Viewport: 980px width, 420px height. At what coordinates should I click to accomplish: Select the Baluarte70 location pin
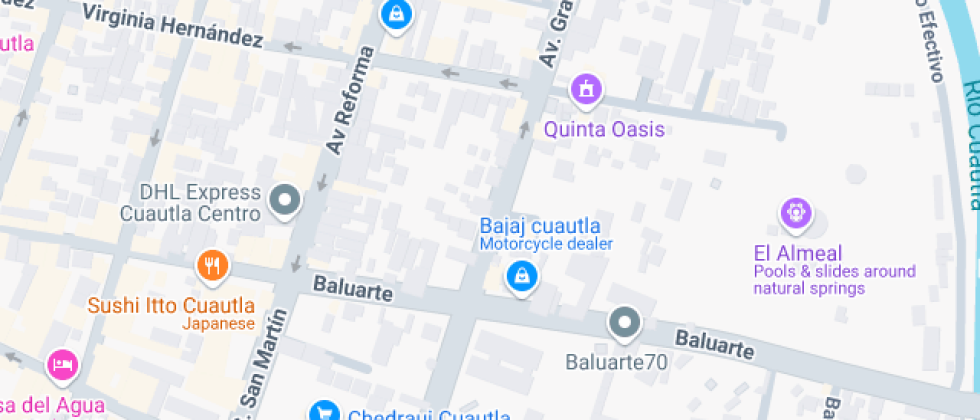tap(626, 323)
